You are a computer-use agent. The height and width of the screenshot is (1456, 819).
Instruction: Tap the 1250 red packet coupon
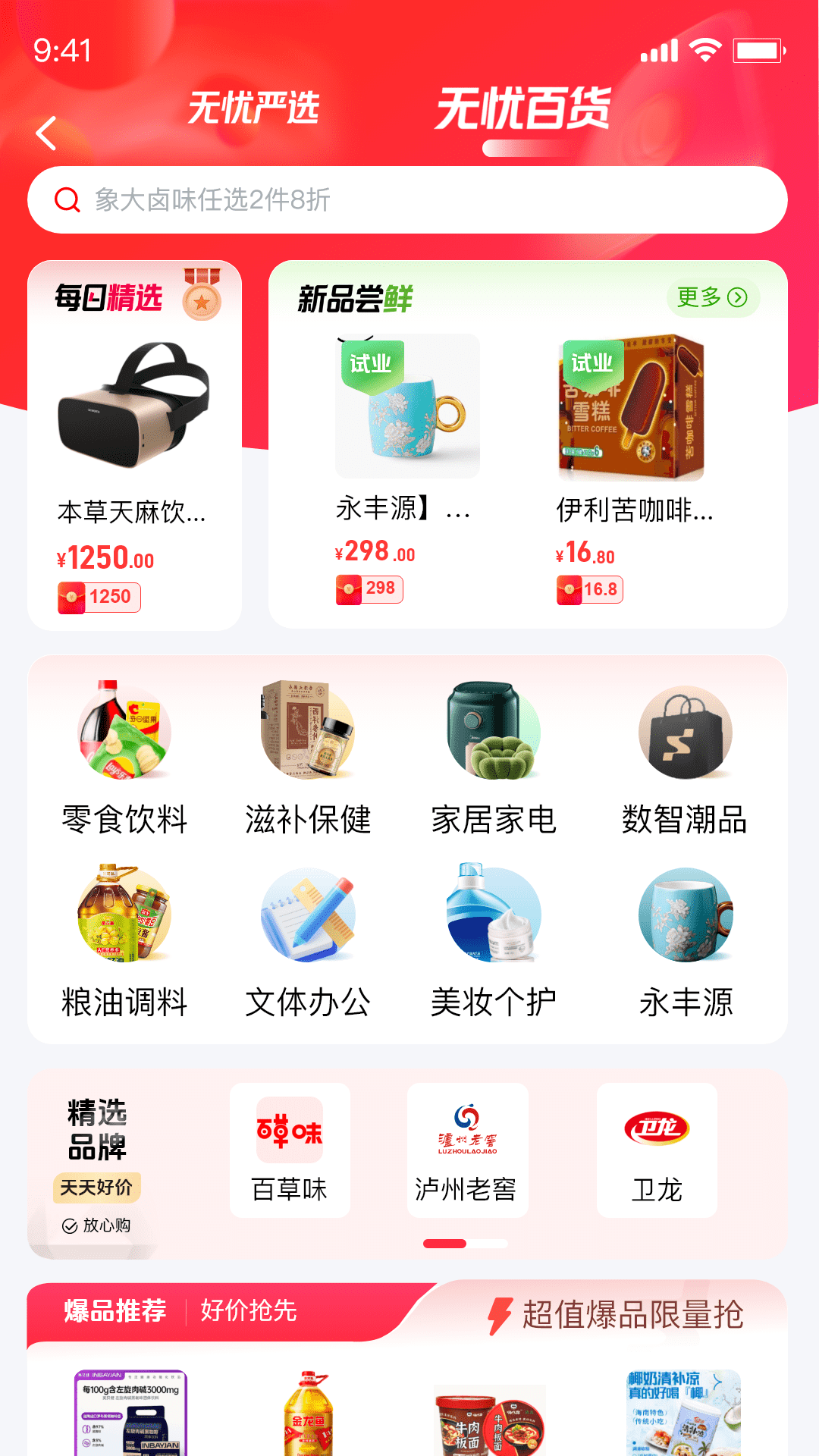tap(99, 597)
